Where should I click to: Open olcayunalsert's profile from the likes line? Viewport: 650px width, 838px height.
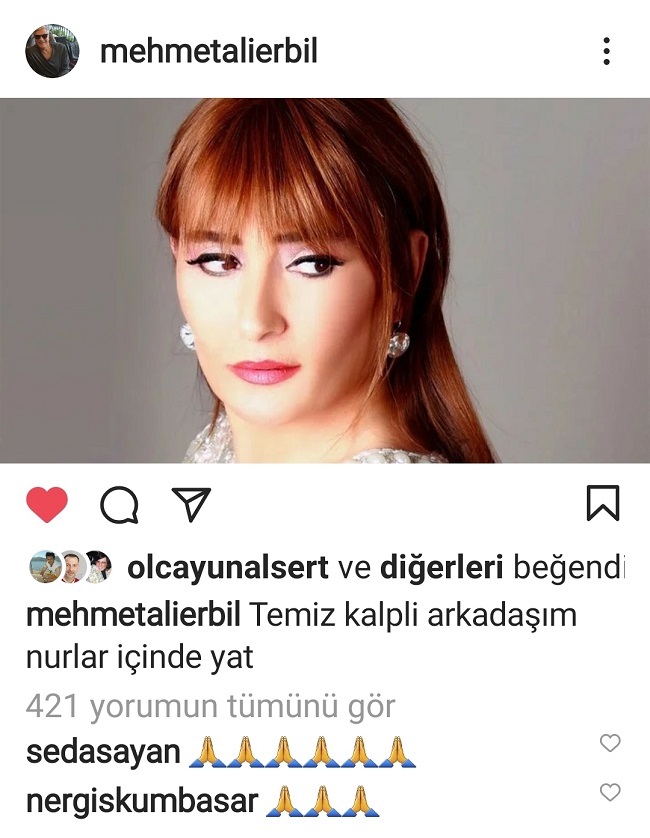coord(228,568)
